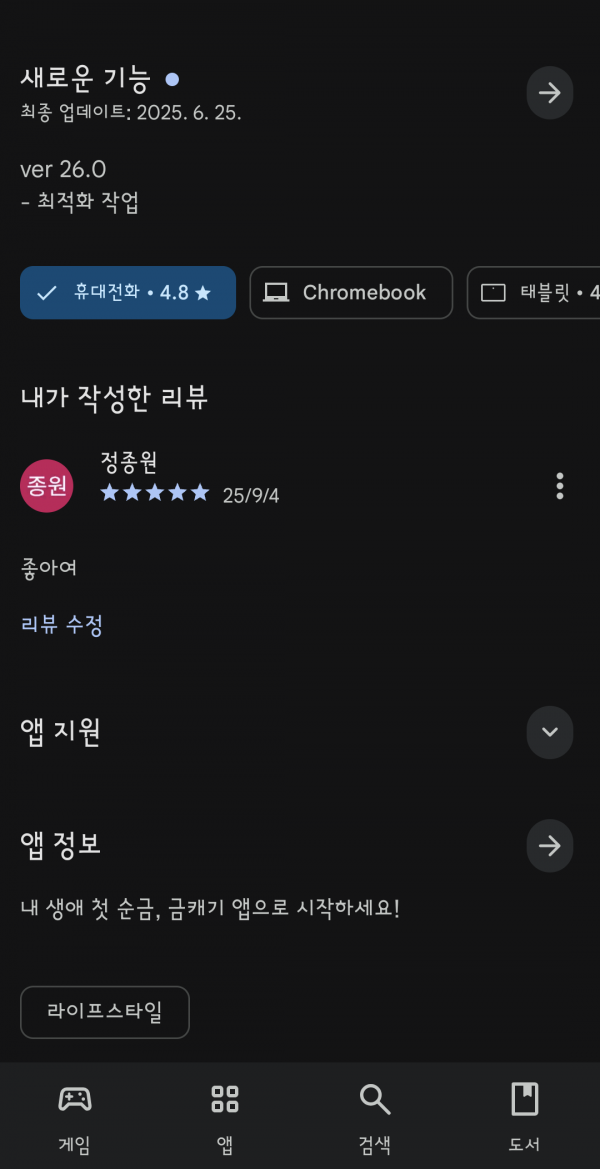
Task: Select the 휴대전화 rating chip
Action: (x=128, y=292)
